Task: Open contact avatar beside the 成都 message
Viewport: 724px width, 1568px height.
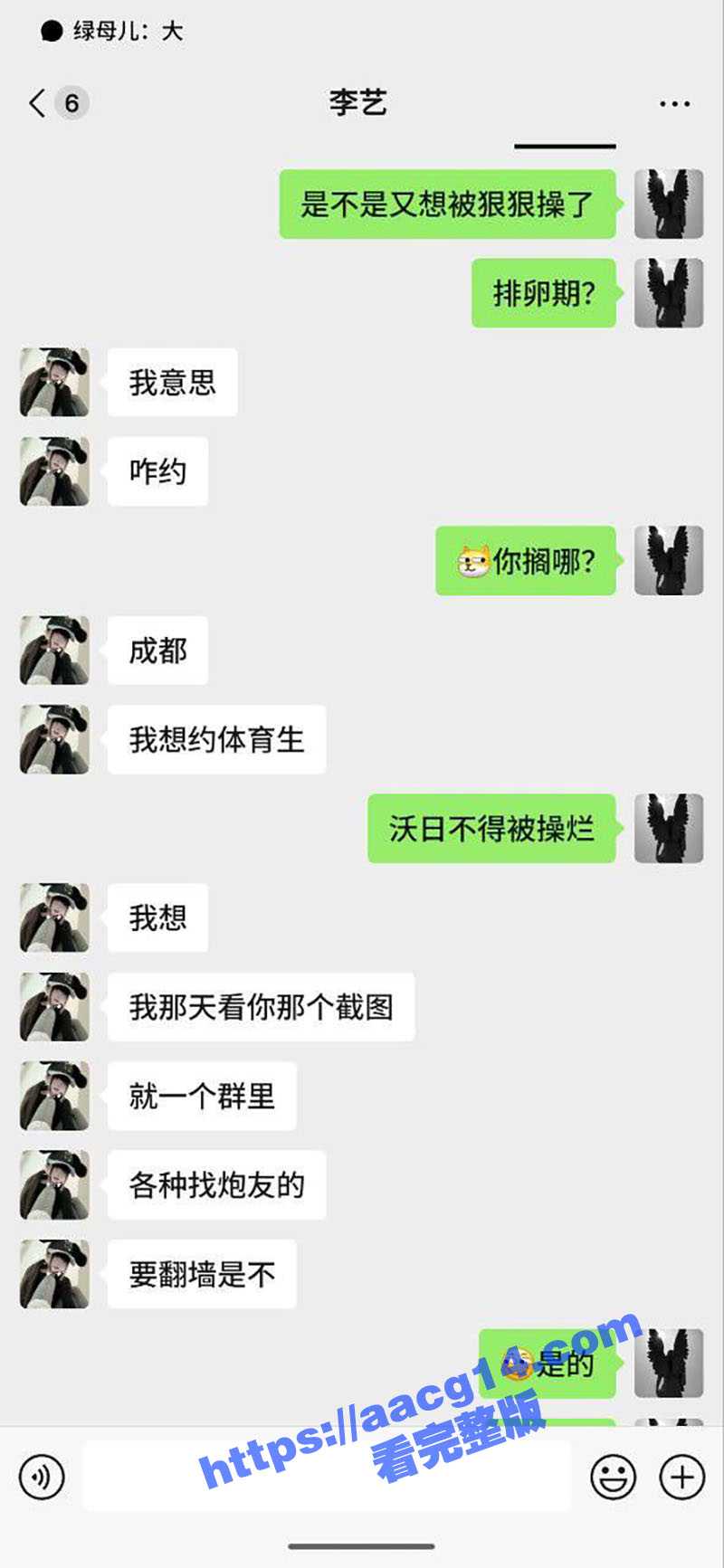Action: coord(54,650)
